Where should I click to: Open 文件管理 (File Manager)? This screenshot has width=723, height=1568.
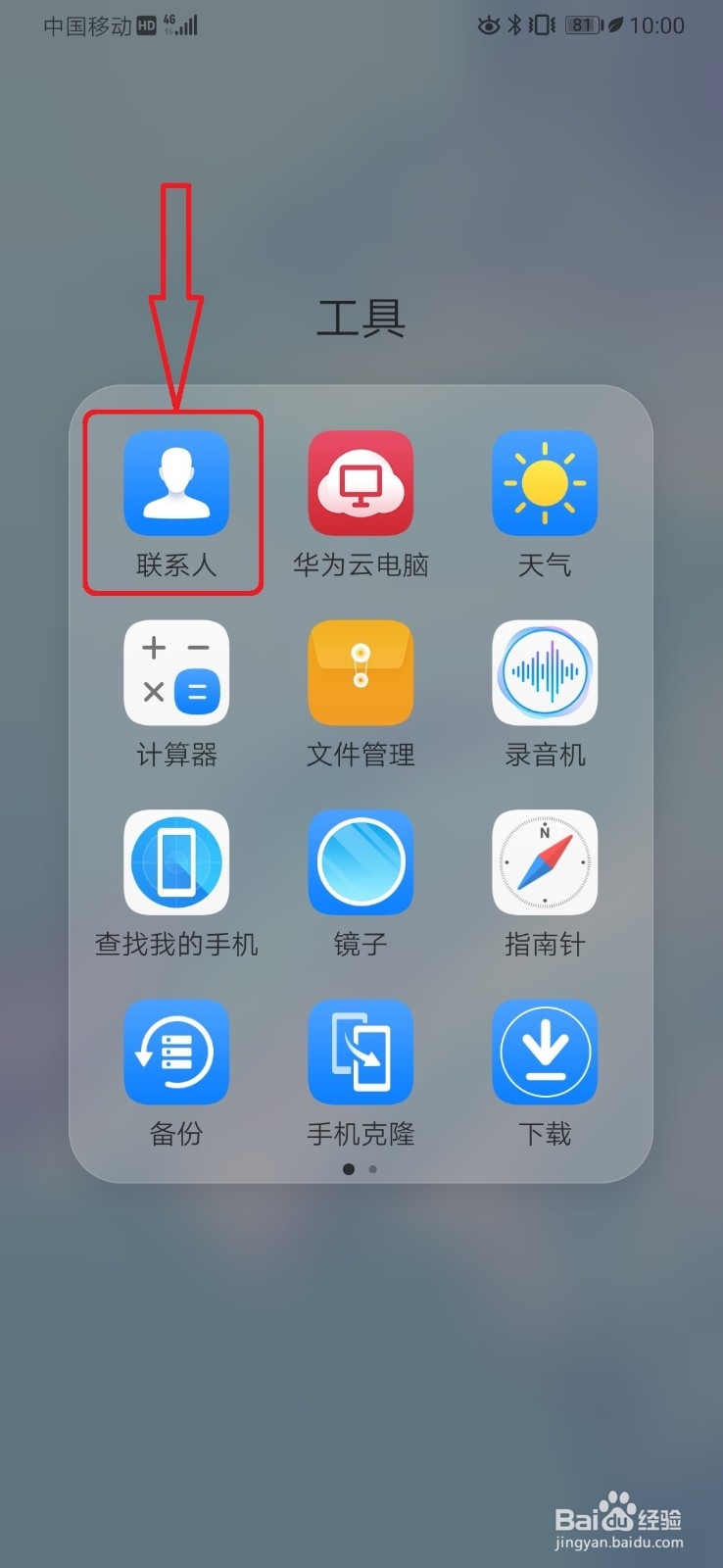(x=361, y=673)
